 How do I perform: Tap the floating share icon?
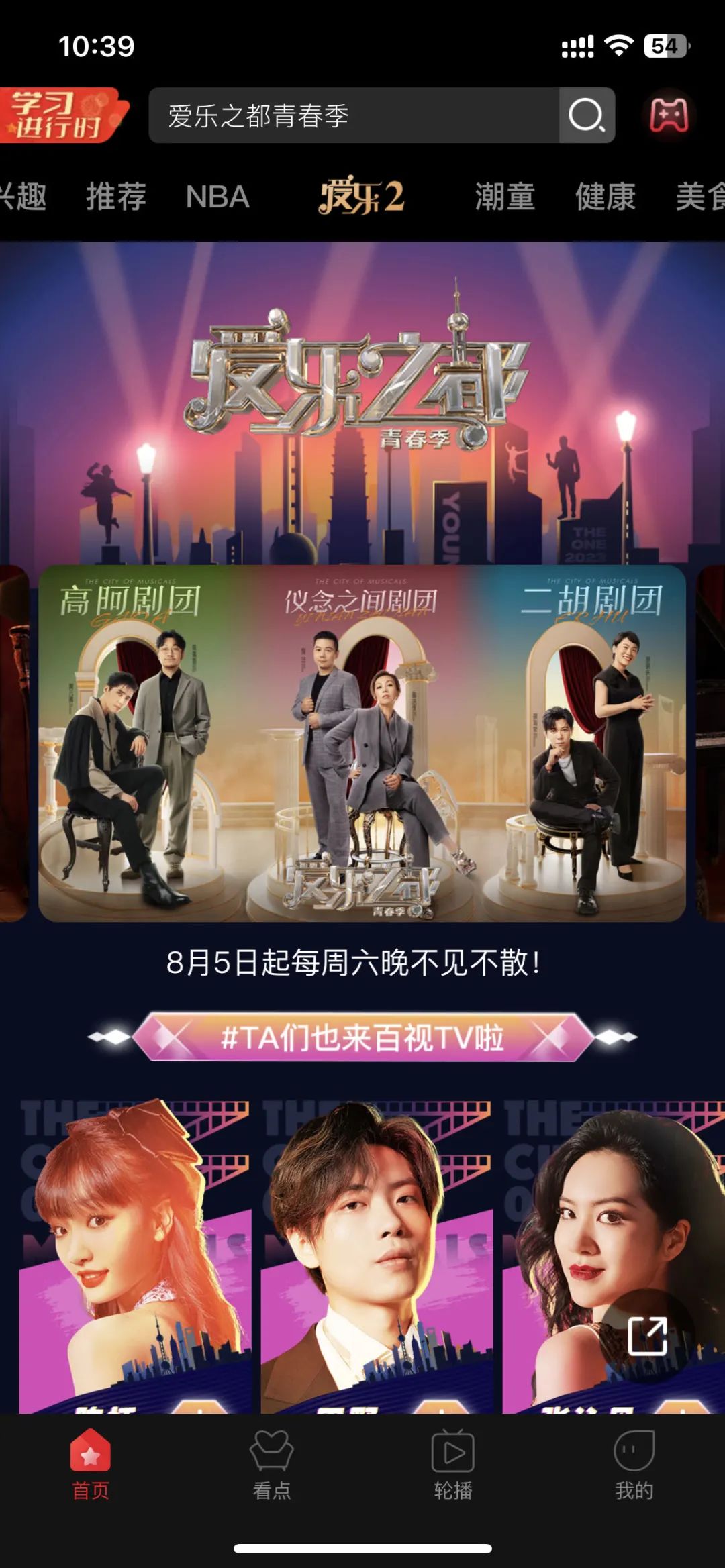(647, 1336)
